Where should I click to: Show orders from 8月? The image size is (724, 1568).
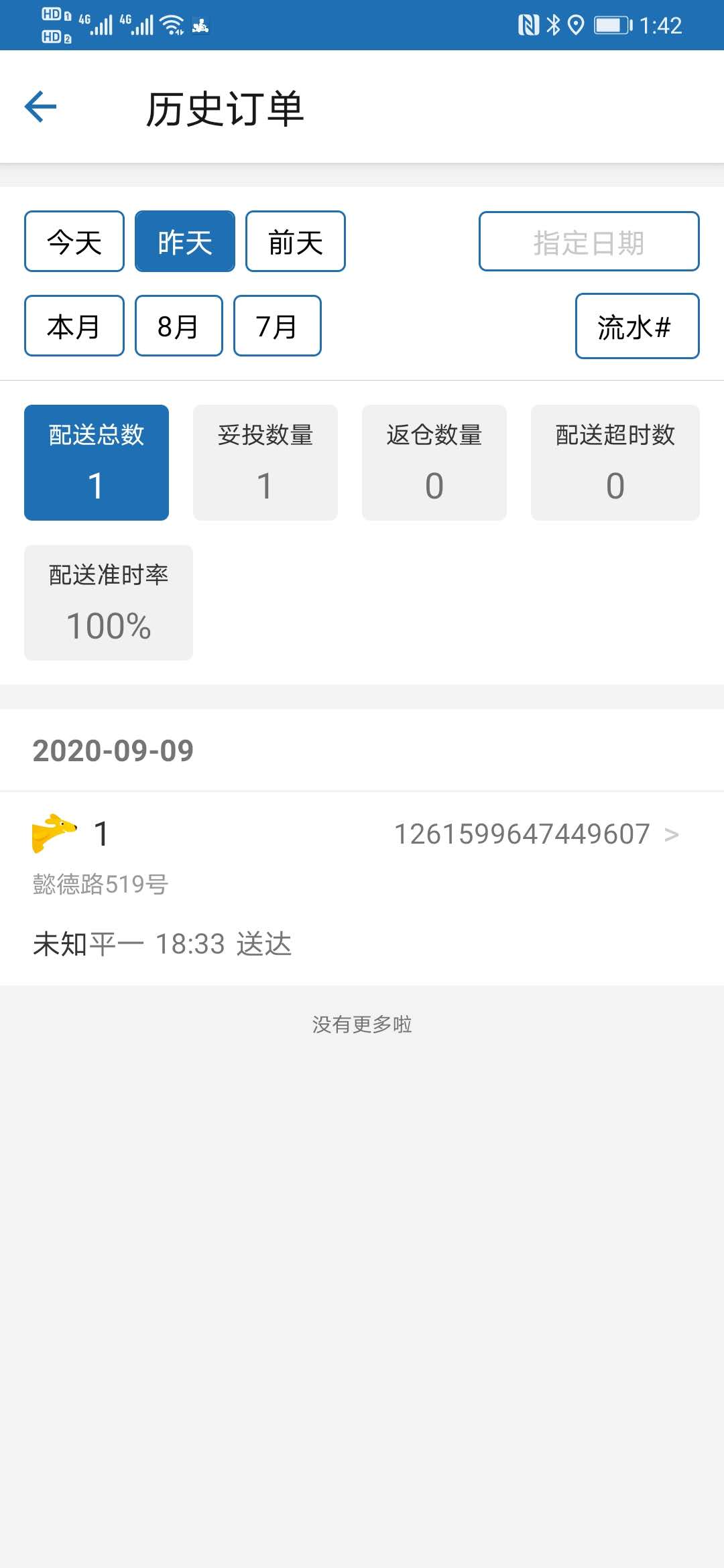tap(179, 326)
